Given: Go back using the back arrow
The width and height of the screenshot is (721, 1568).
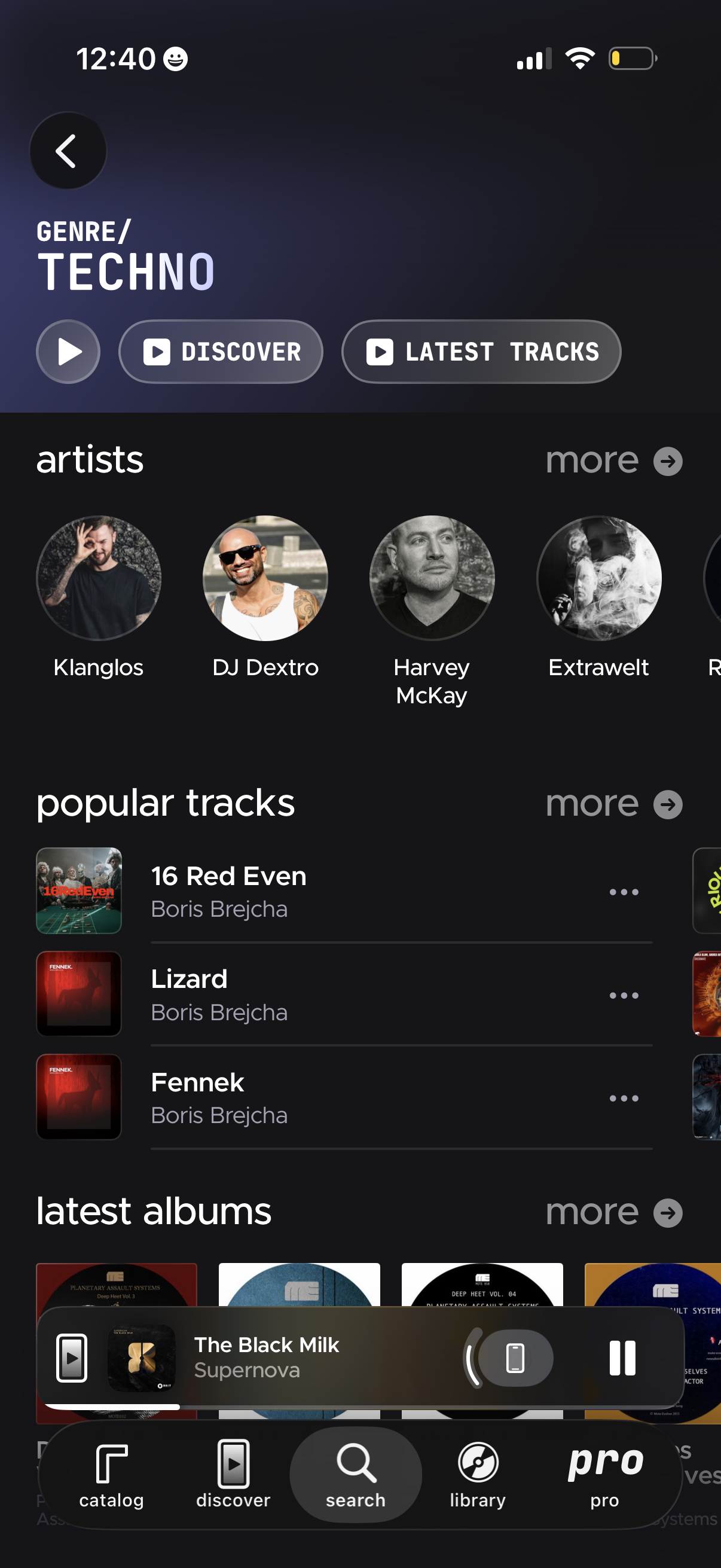Looking at the screenshot, I should [68, 150].
